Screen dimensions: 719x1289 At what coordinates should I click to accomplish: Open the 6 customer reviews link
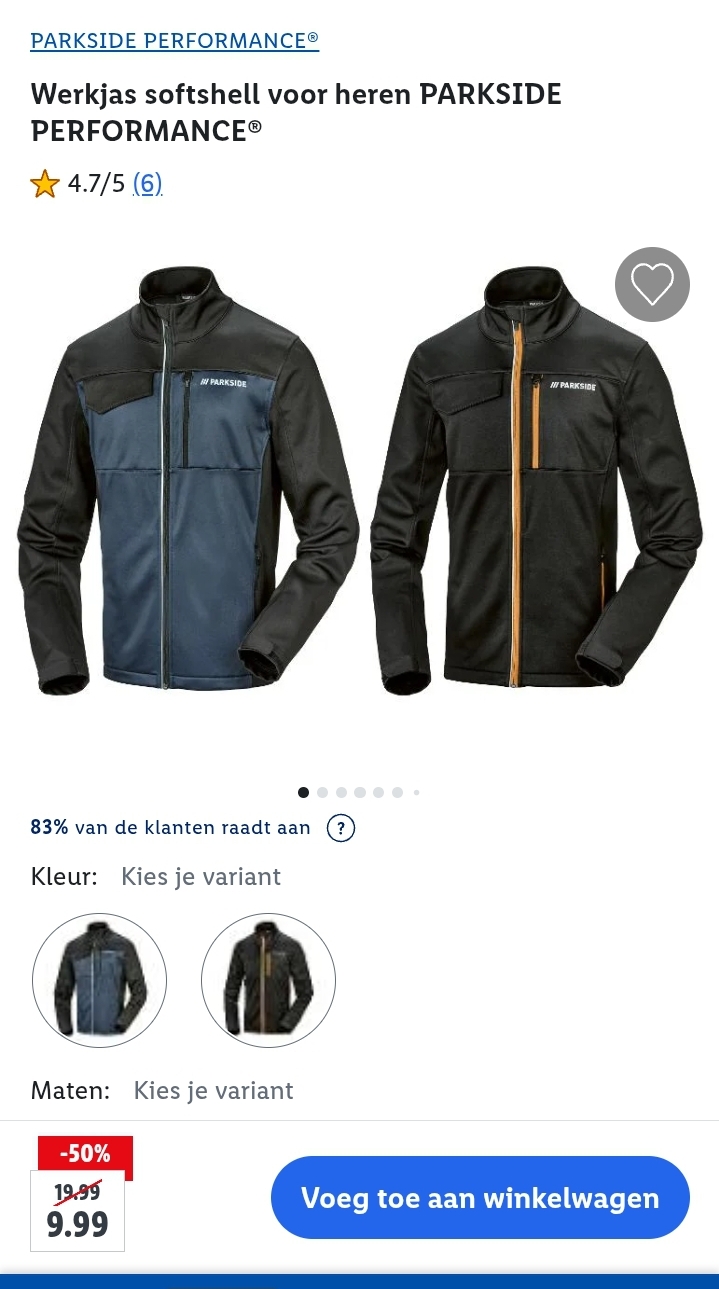coord(147,184)
